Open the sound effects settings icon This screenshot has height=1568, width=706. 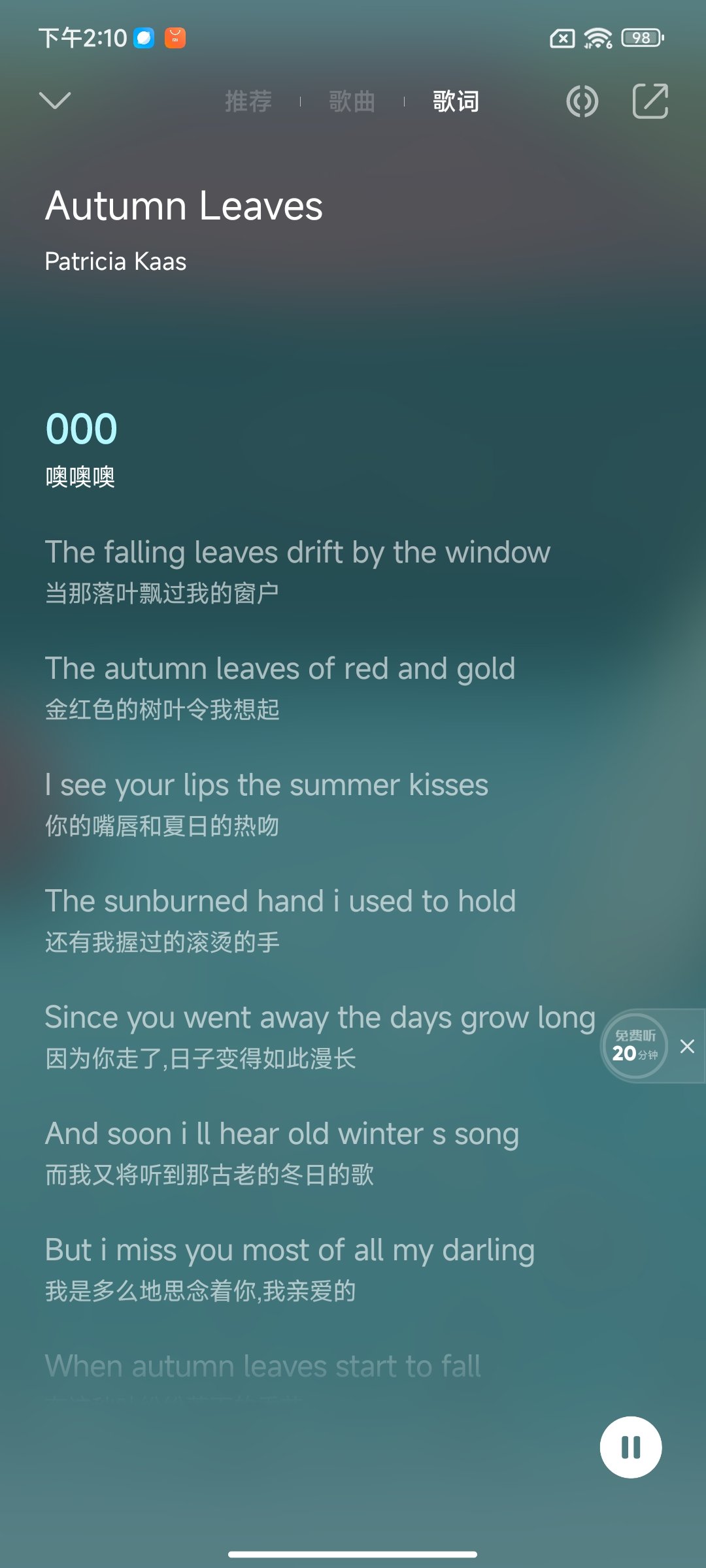(x=581, y=101)
